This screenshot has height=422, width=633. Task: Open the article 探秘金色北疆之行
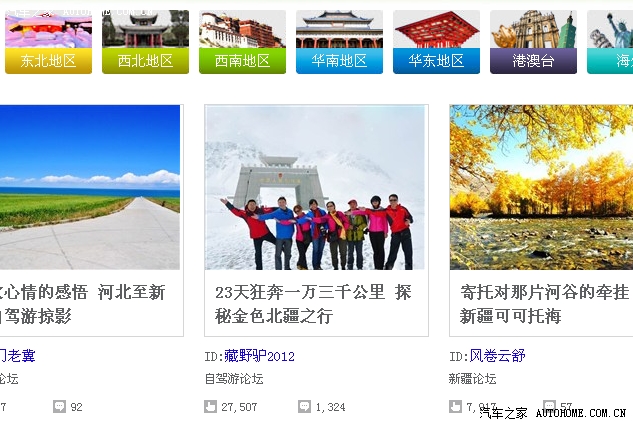point(313,304)
